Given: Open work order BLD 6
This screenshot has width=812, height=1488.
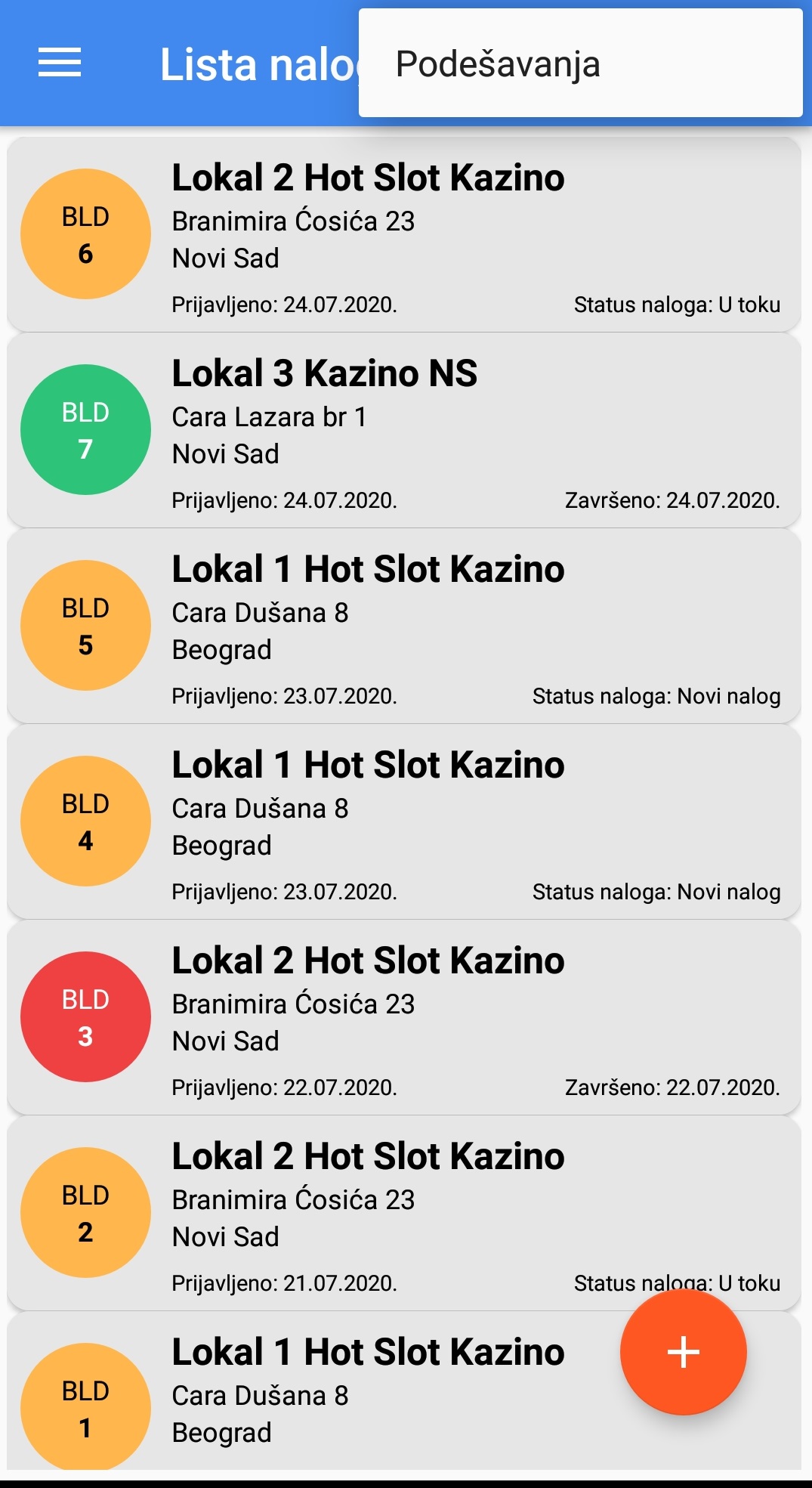Looking at the screenshot, I should 403,234.
